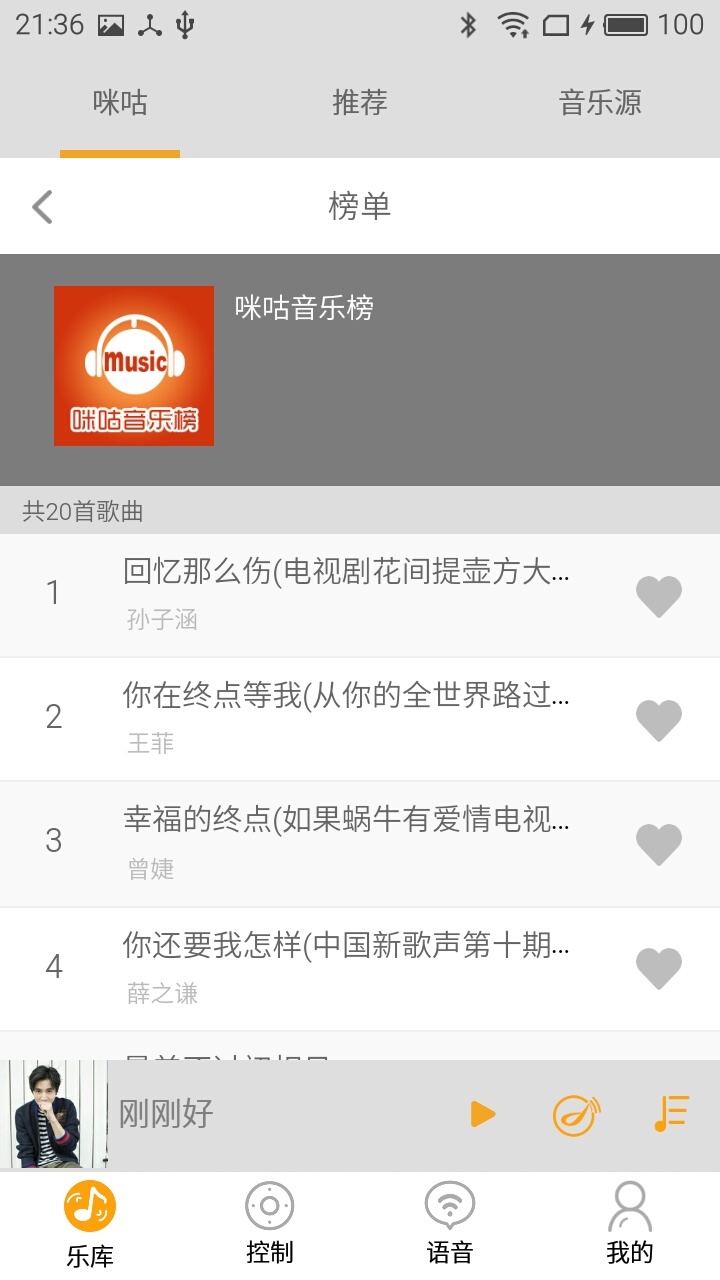The image size is (720, 1280).
Task: Open the 语音 bottom tab
Action: (449, 1224)
